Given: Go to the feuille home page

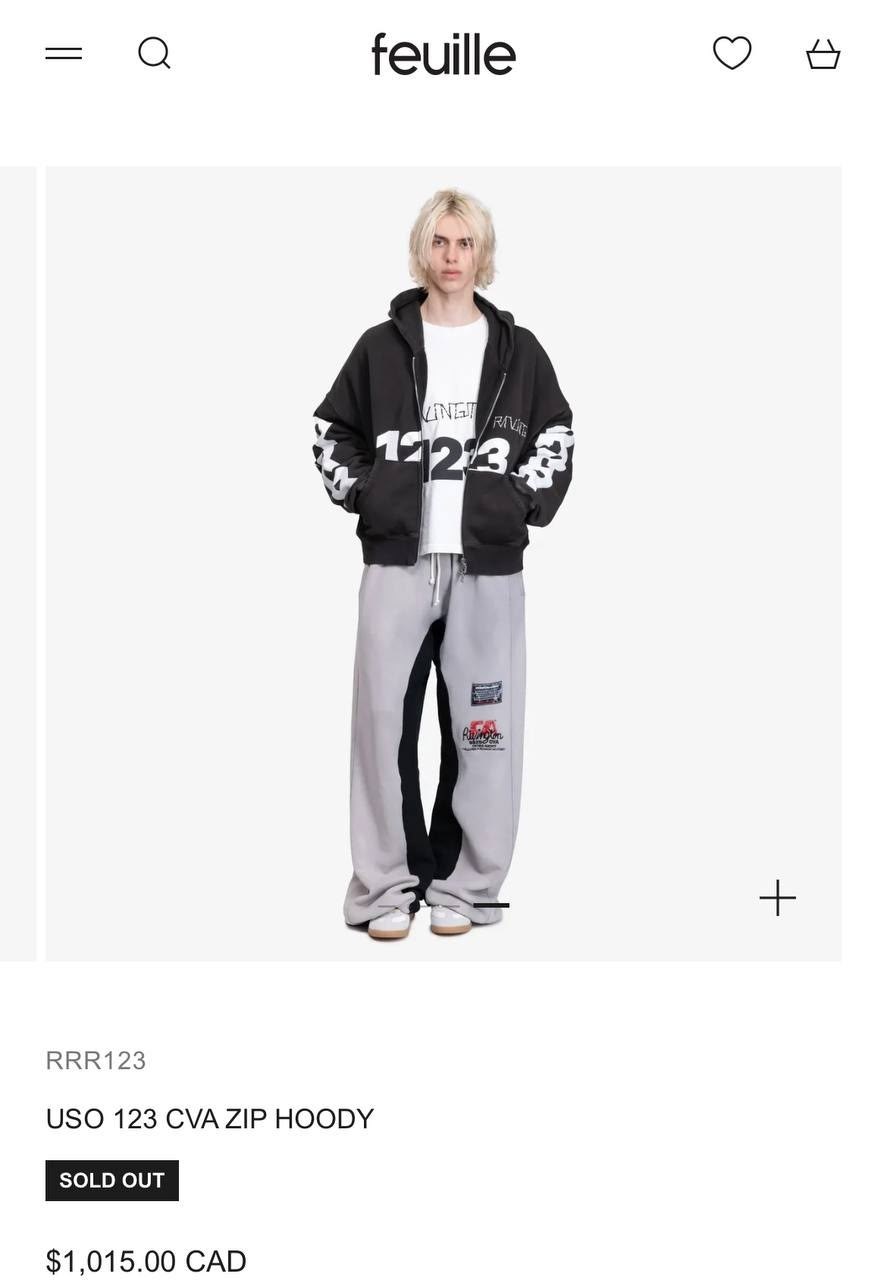Looking at the screenshot, I should pyautogui.click(x=443, y=54).
